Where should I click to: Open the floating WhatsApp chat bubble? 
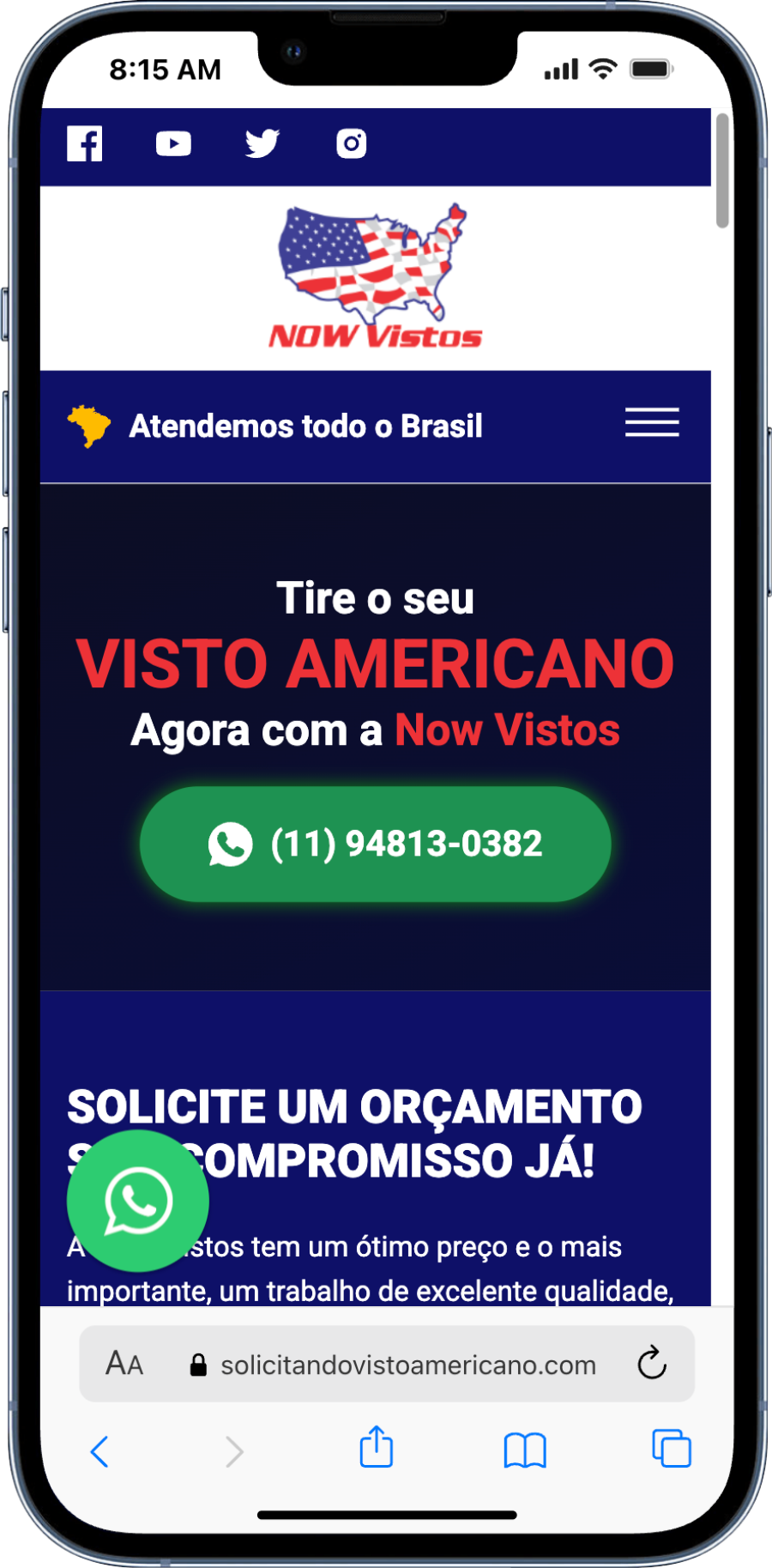click(x=138, y=1201)
